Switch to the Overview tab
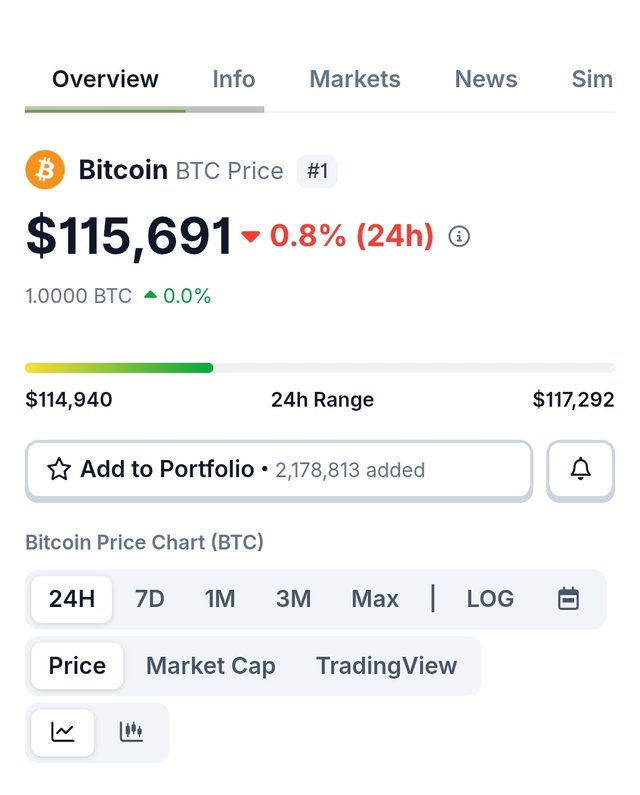The height and width of the screenshot is (795, 640). (x=105, y=80)
